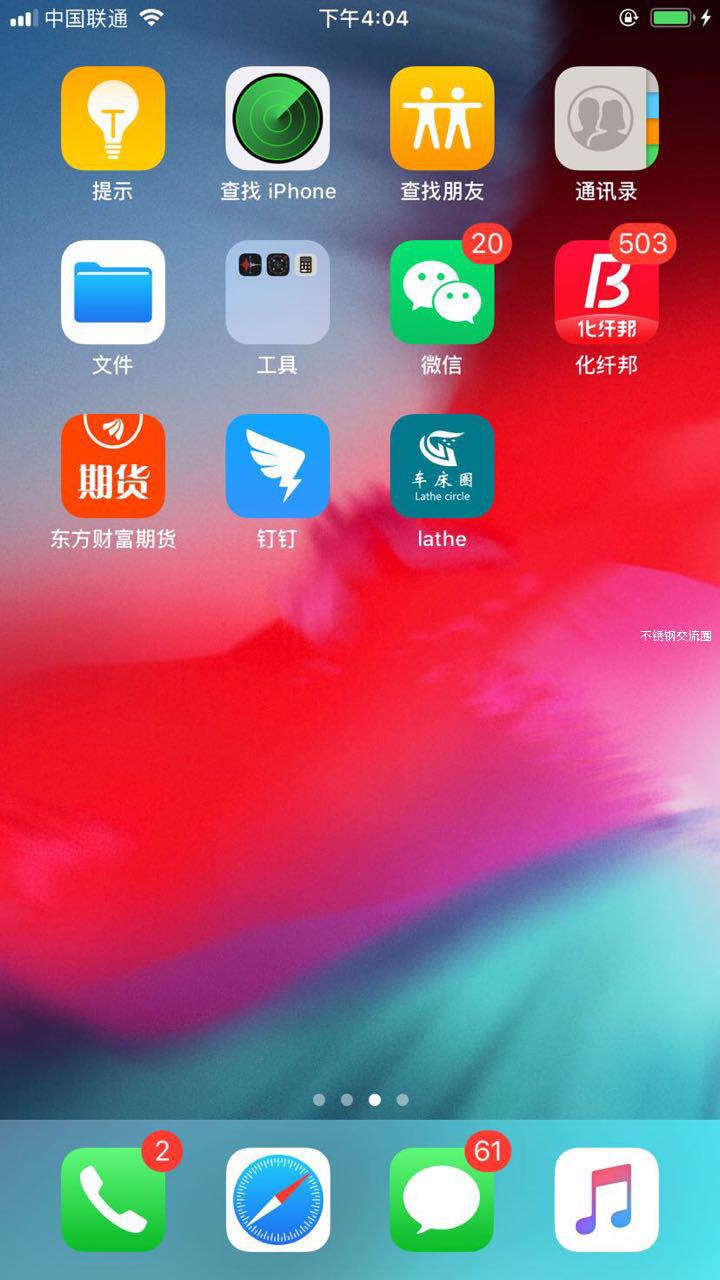The image size is (720, 1280).
Task: Launch 东方财富期货 app
Action: pyautogui.click(x=113, y=466)
